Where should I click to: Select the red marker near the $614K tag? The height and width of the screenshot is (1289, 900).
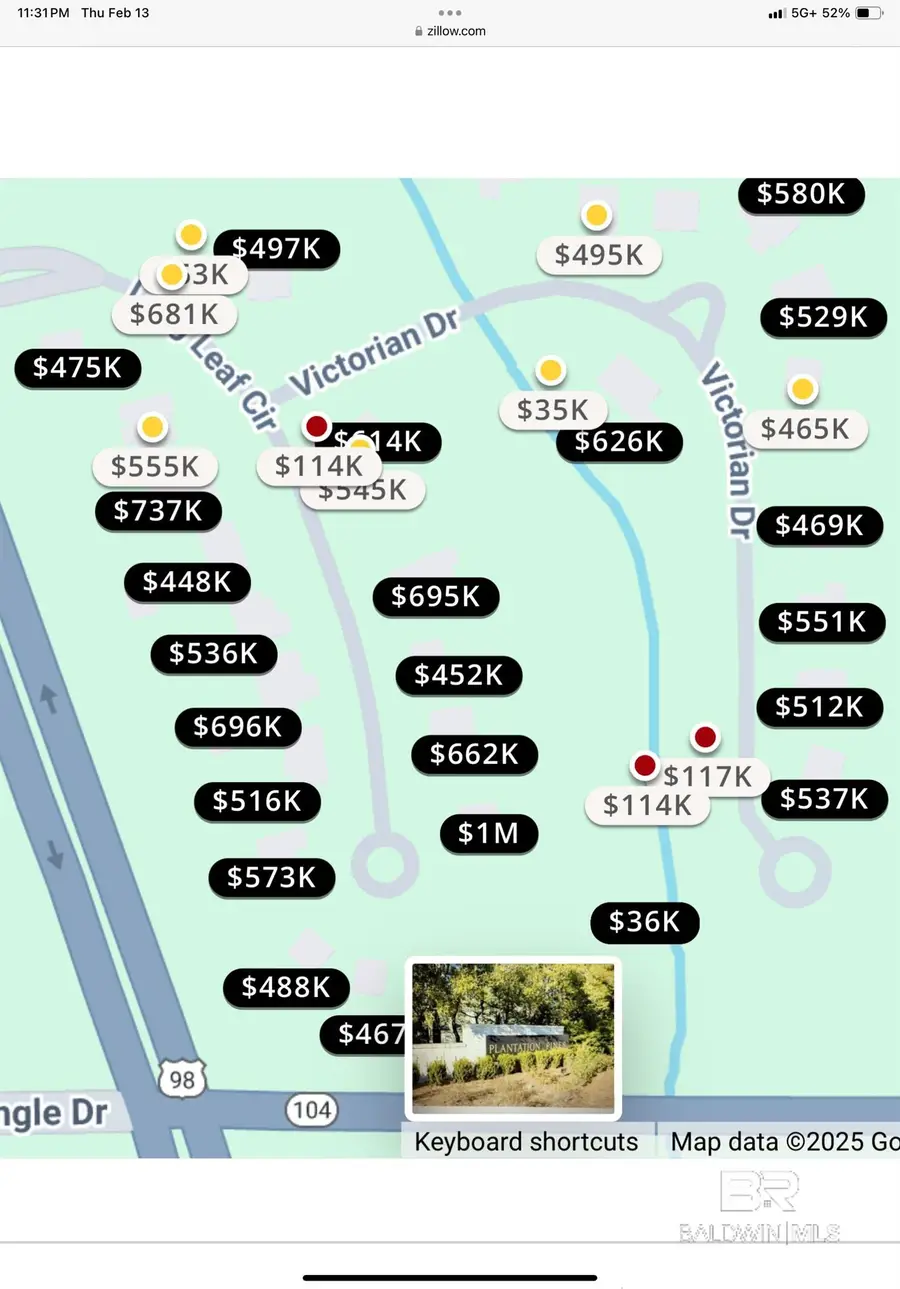317,425
